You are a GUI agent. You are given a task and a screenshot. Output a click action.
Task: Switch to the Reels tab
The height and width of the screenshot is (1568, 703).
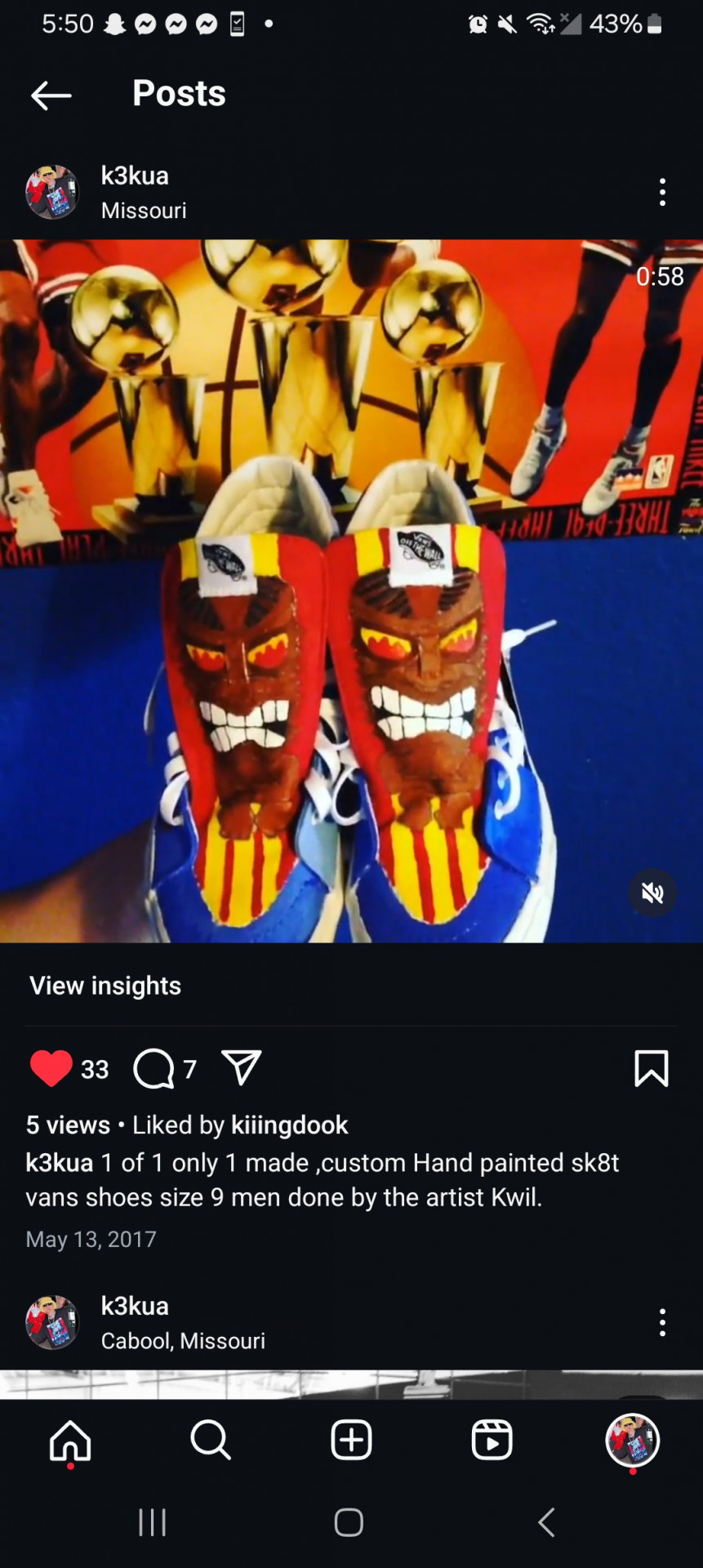click(492, 1441)
